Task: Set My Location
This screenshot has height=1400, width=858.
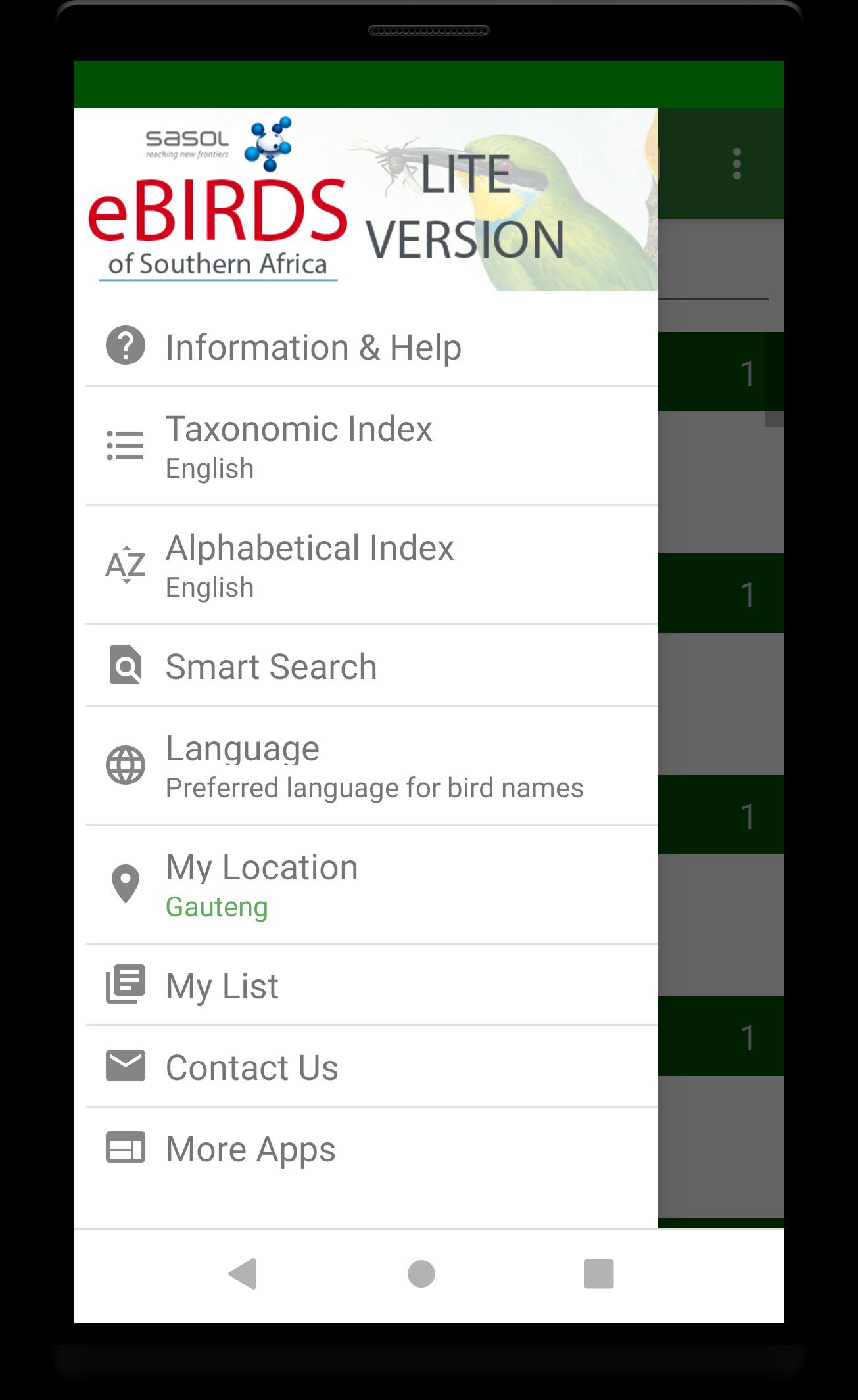Action: pyautogui.click(x=262, y=884)
